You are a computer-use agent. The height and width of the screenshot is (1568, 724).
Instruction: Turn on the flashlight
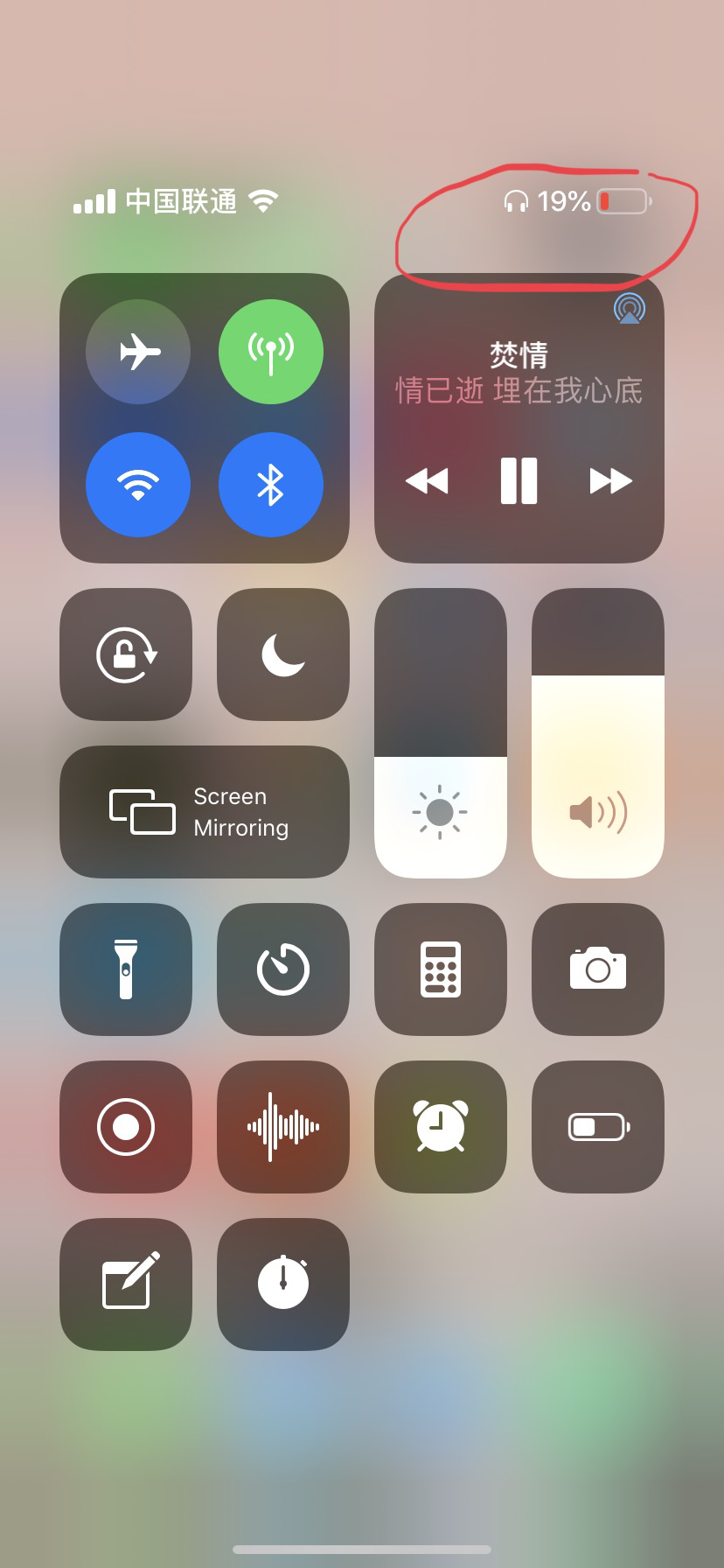coord(126,969)
